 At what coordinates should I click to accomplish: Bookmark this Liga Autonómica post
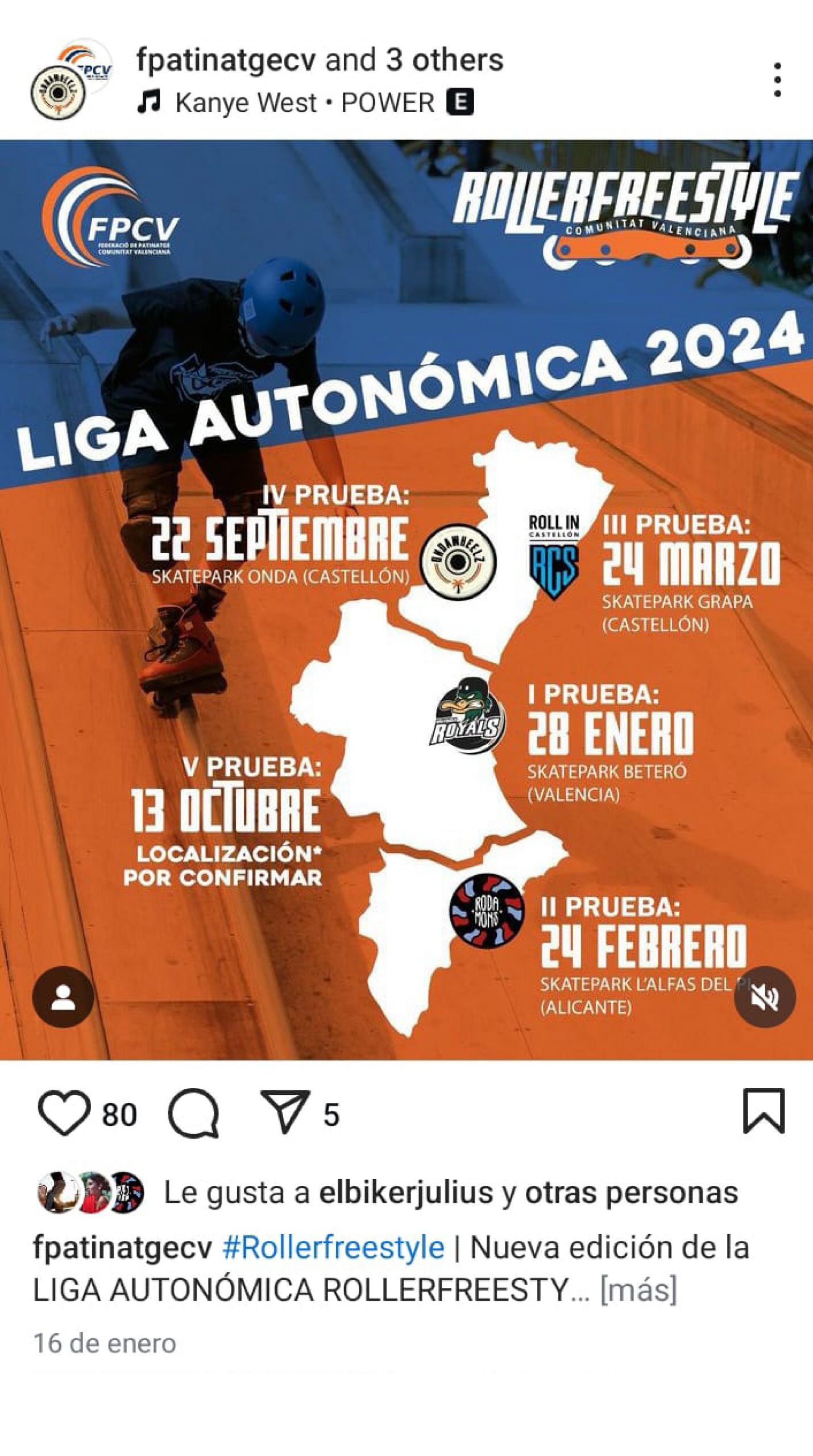pos(764,1111)
